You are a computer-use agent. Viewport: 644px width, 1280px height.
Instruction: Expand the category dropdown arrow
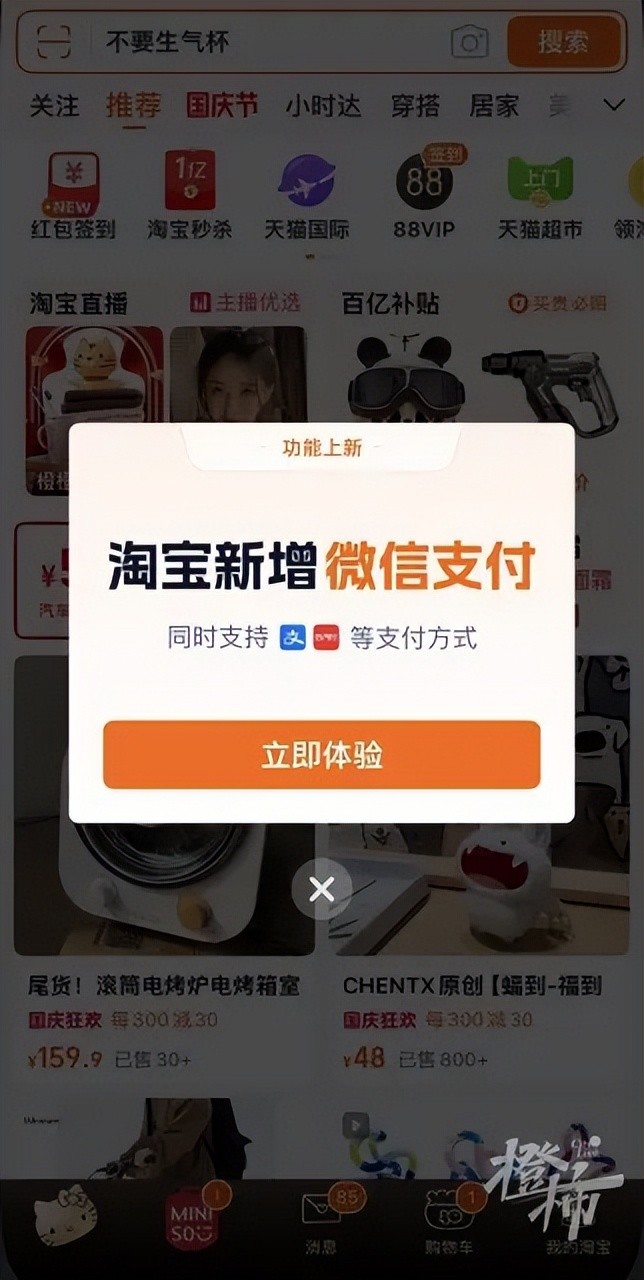[613, 105]
